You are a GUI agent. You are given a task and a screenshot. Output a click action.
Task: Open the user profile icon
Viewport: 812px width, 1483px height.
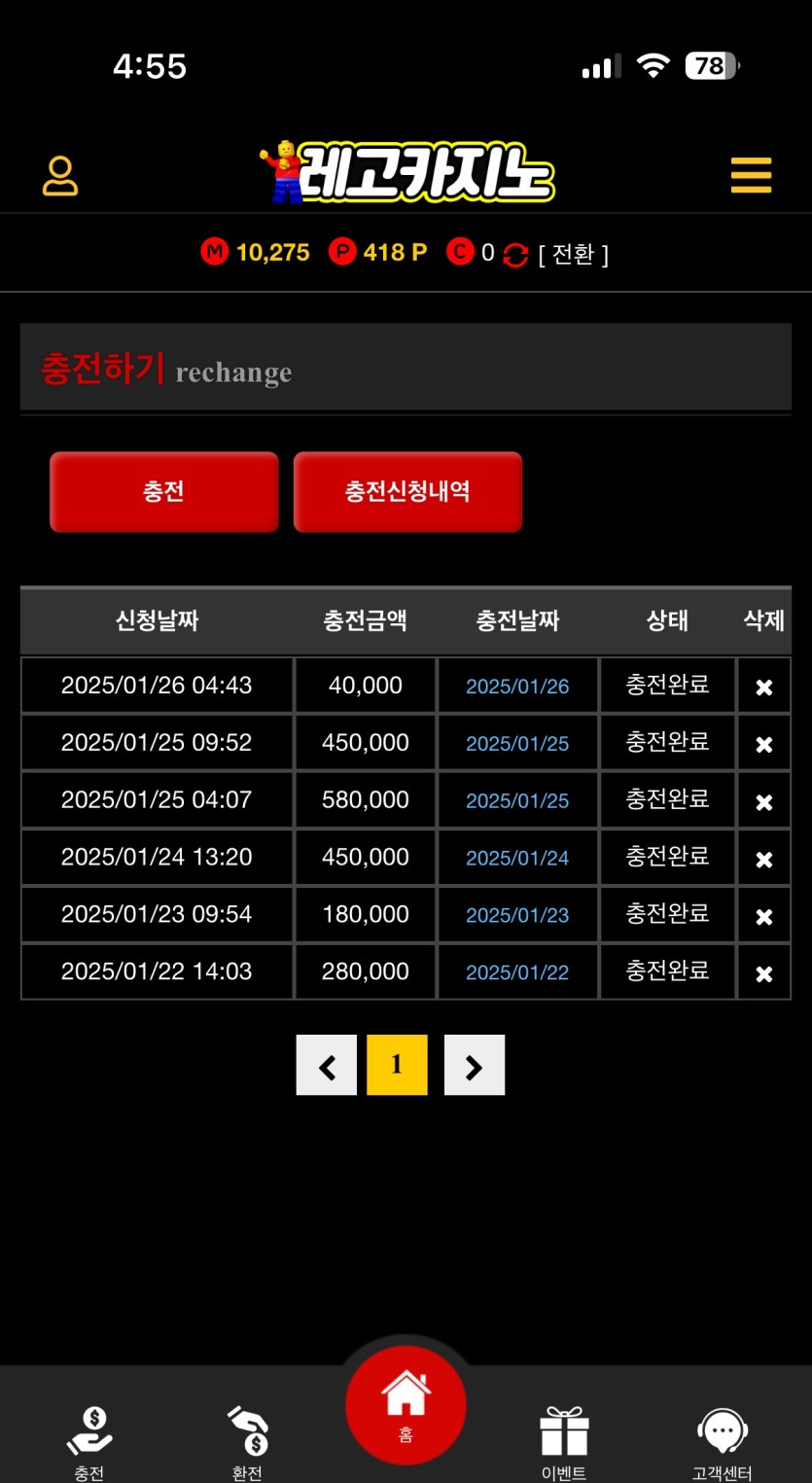coord(60,176)
